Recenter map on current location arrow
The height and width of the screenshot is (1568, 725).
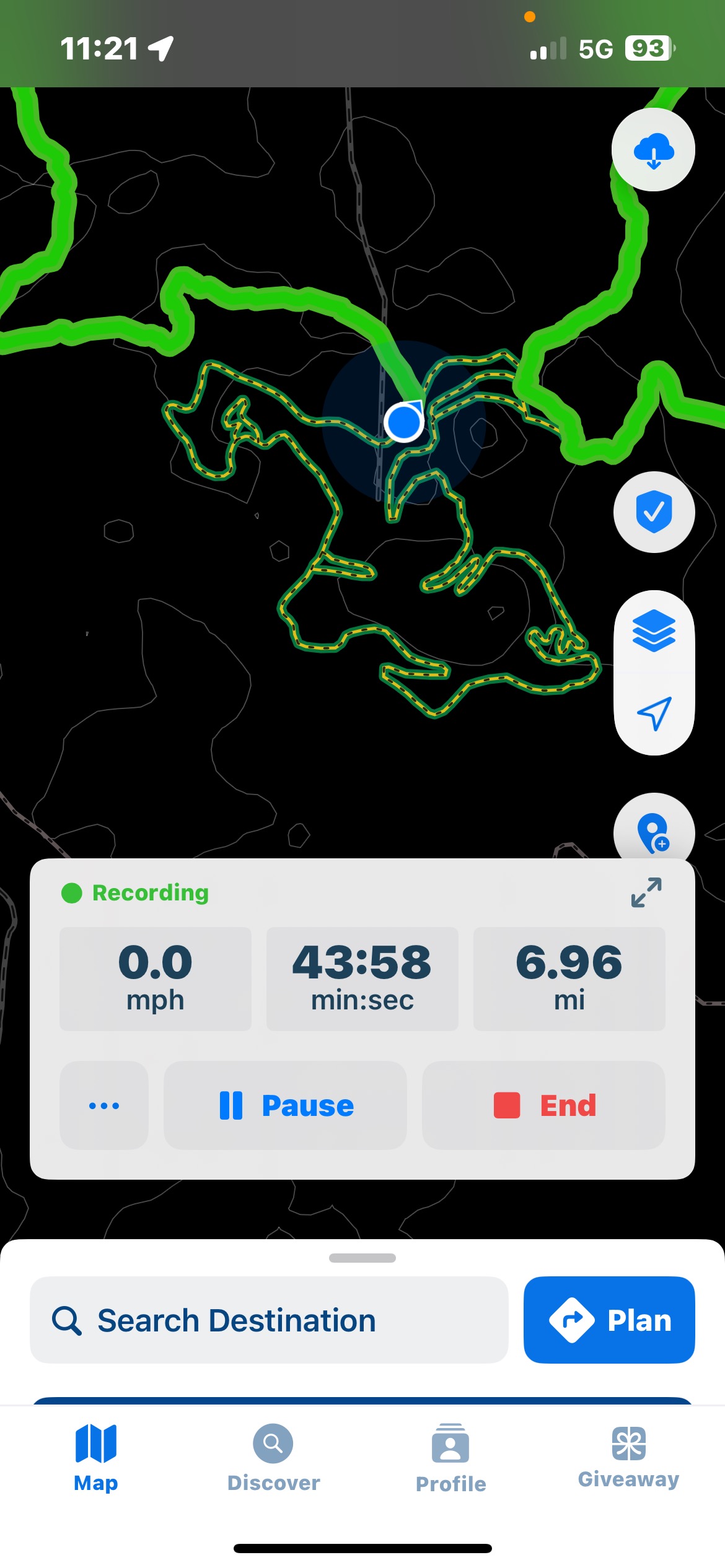click(654, 714)
